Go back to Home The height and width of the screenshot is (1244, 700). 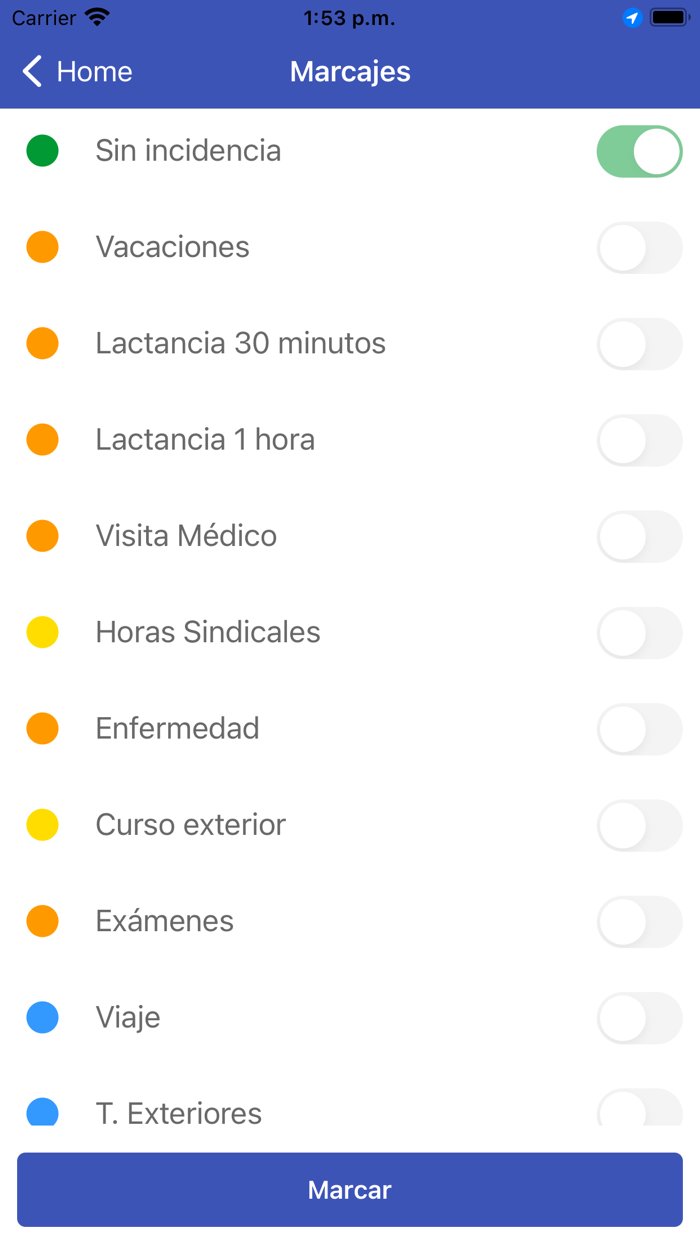coord(77,72)
